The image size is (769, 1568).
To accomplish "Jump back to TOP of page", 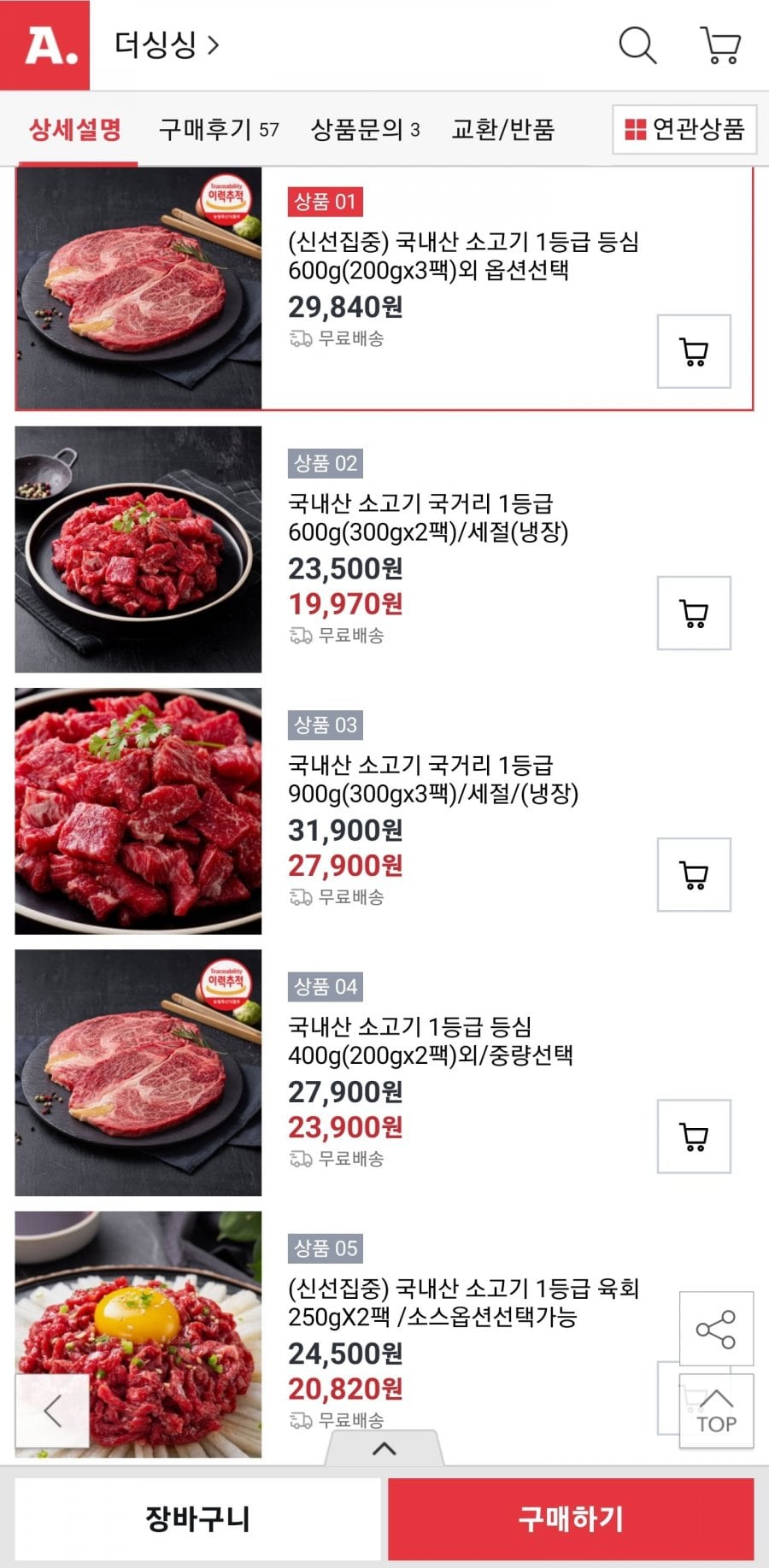I will 716,1411.
